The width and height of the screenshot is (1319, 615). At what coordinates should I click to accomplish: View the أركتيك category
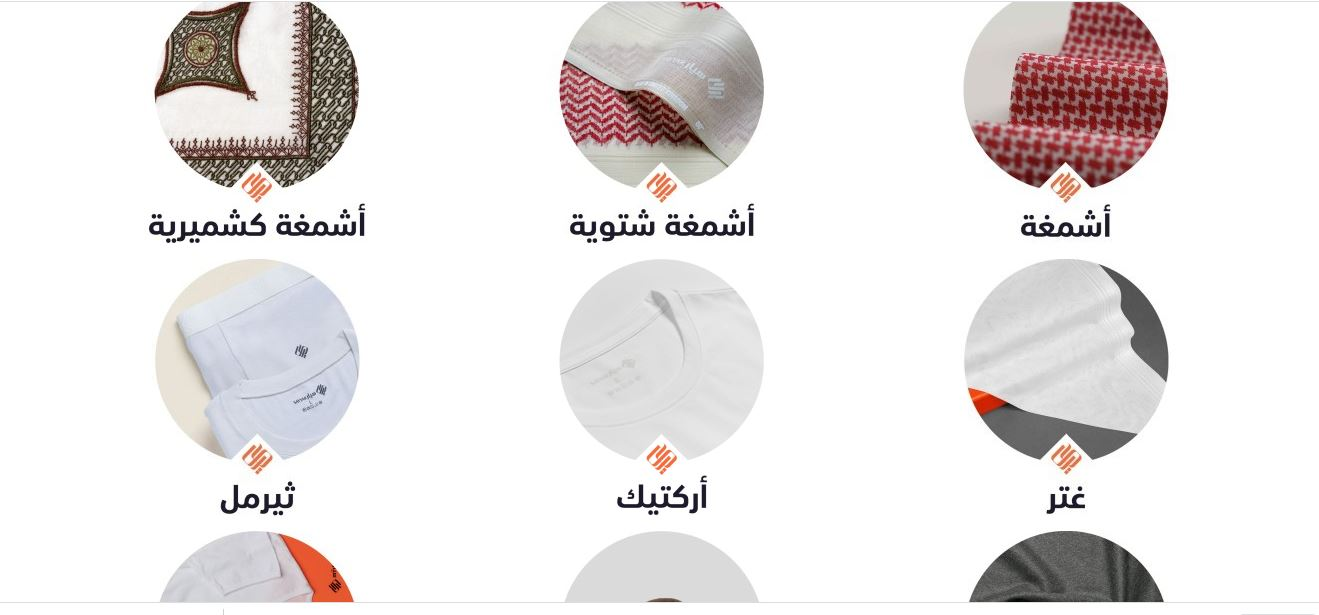[x=661, y=360]
